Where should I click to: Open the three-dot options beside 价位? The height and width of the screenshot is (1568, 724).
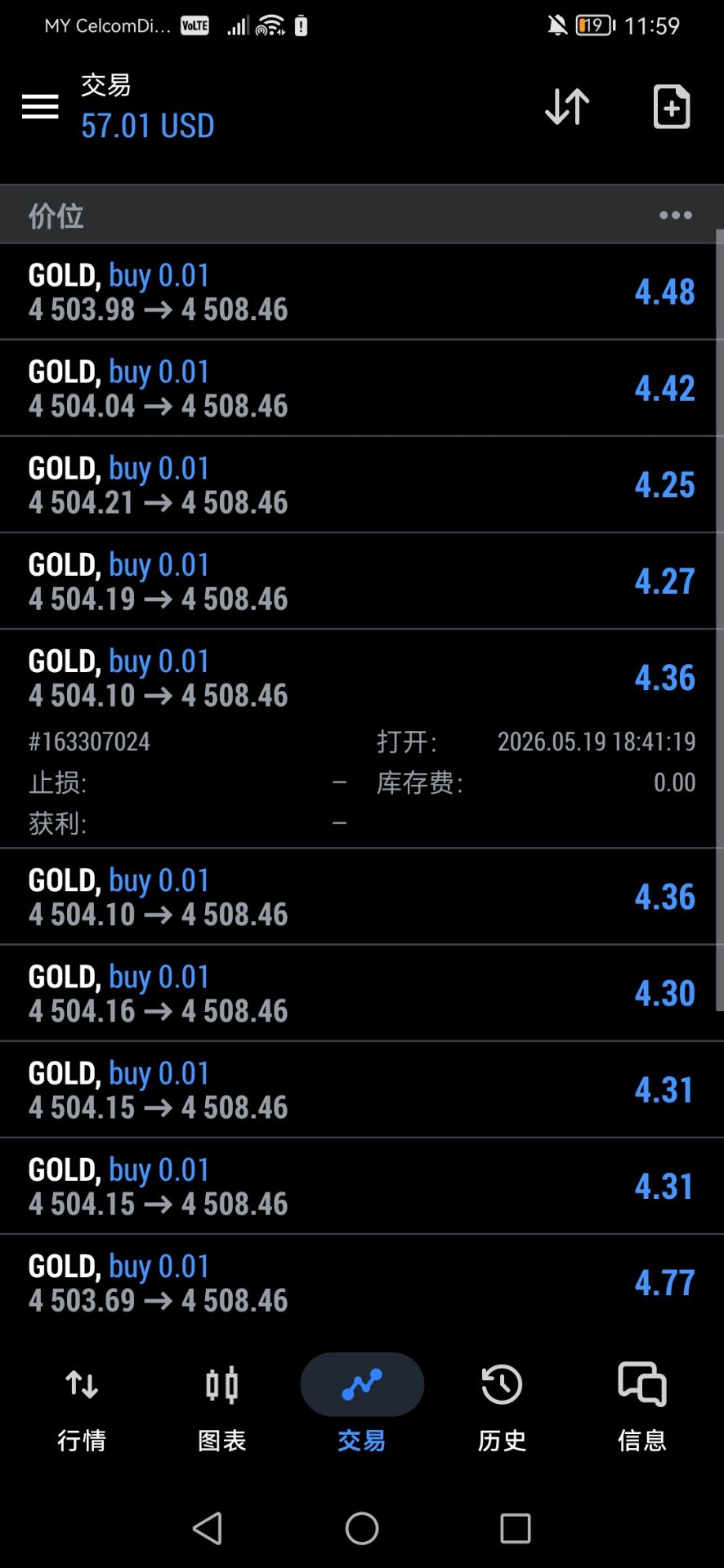(676, 215)
